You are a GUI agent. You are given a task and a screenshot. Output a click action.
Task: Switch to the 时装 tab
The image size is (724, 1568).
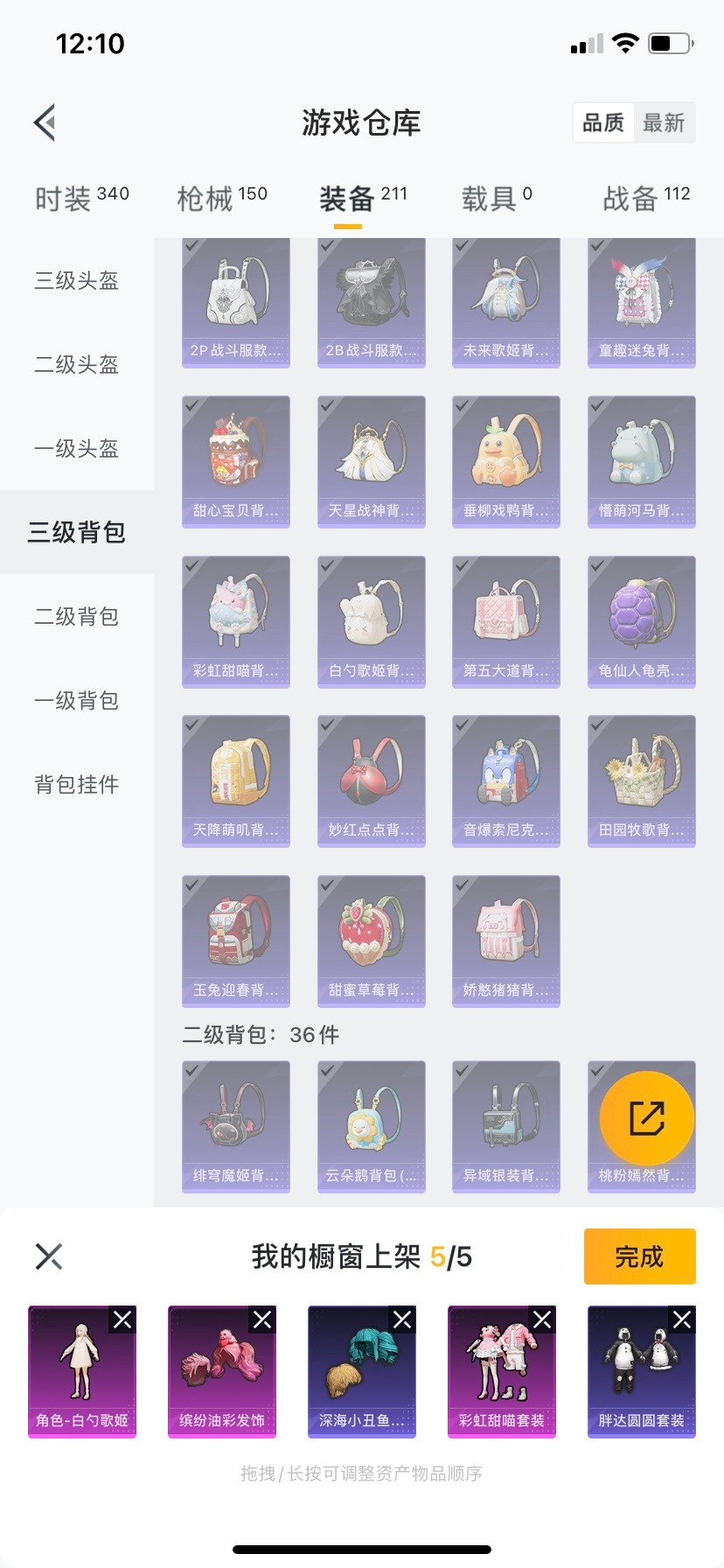tap(81, 199)
